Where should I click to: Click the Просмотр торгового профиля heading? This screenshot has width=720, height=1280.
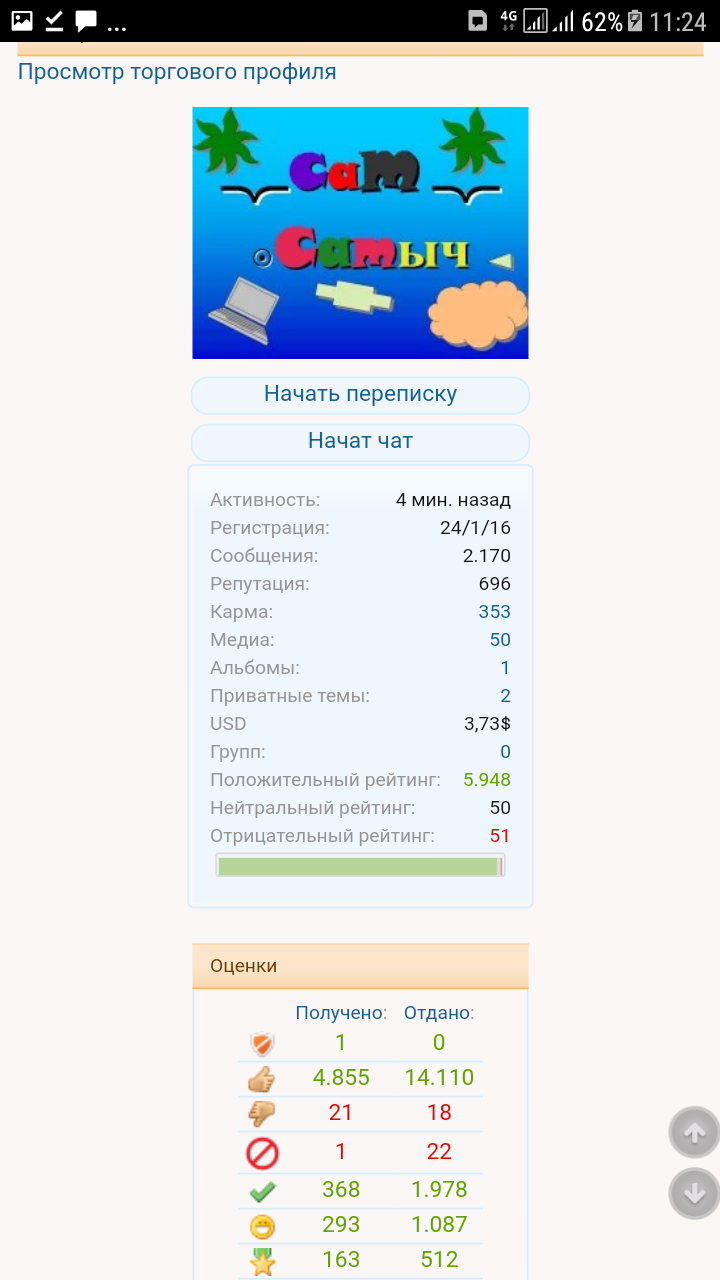[x=177, y=71]
